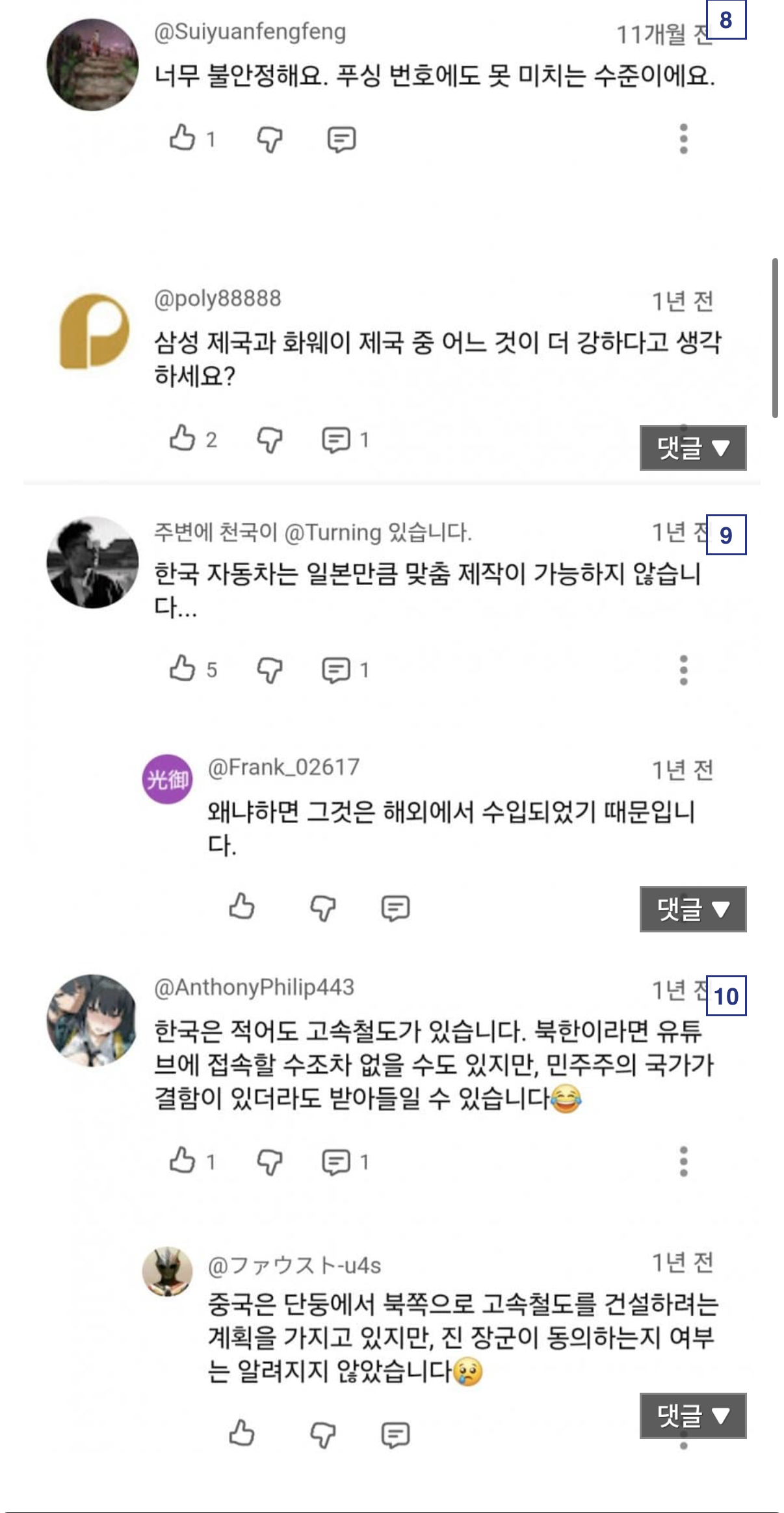Like @Frank_02617's reply
Image resolution: width=784 pixels, height=1513 pixels.
point(242,907)
